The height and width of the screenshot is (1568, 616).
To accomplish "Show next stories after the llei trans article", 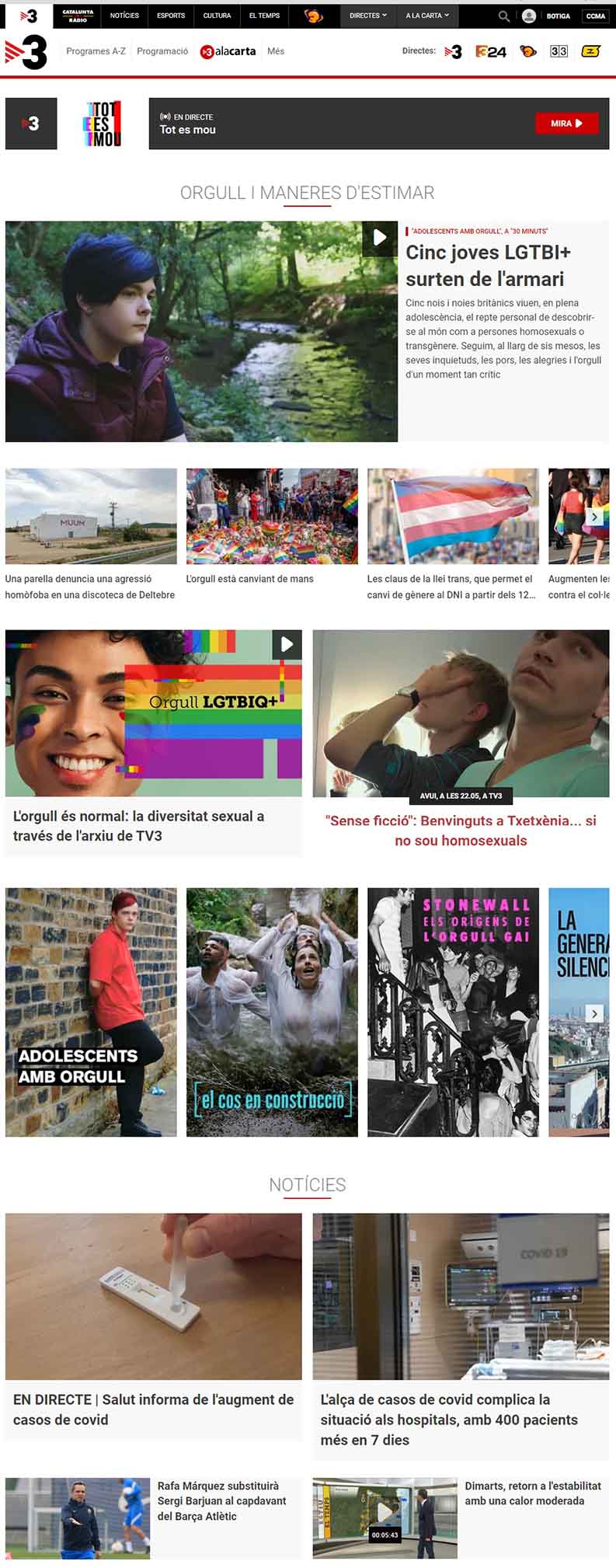I will [594, 517].
